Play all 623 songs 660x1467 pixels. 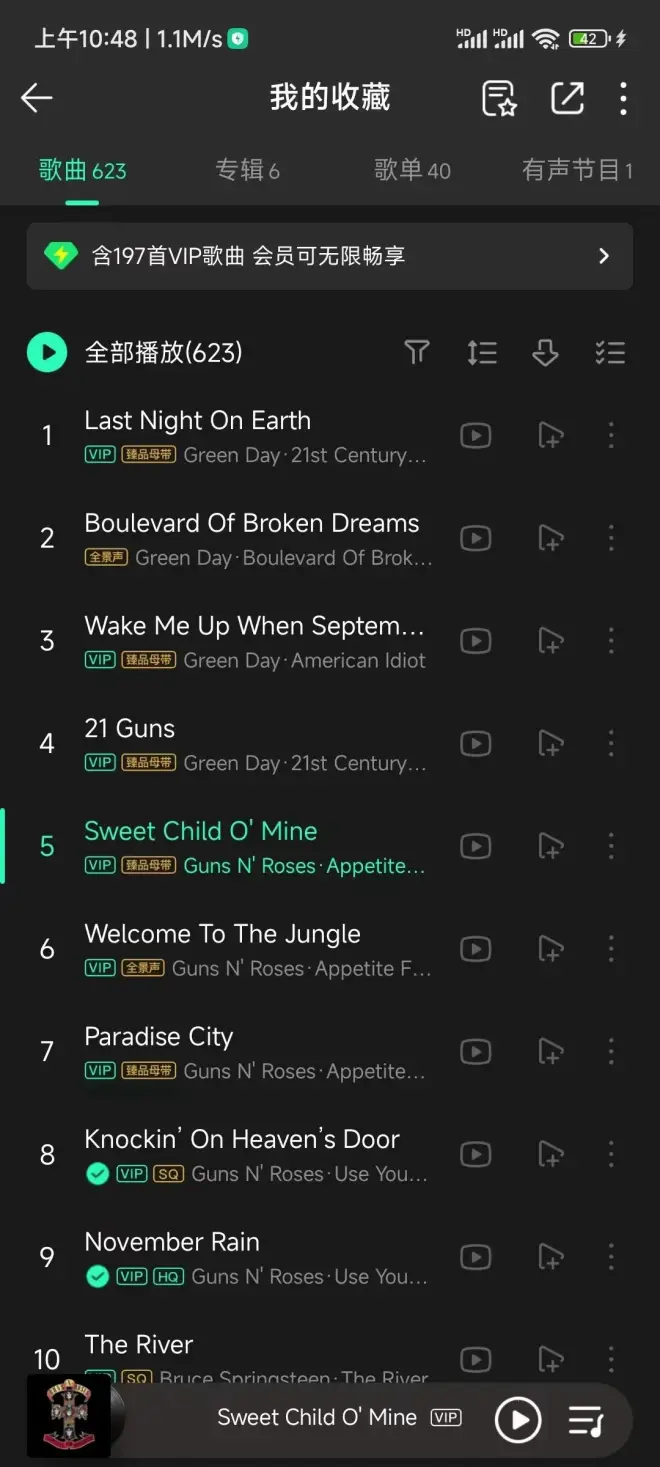pos(47,352)
